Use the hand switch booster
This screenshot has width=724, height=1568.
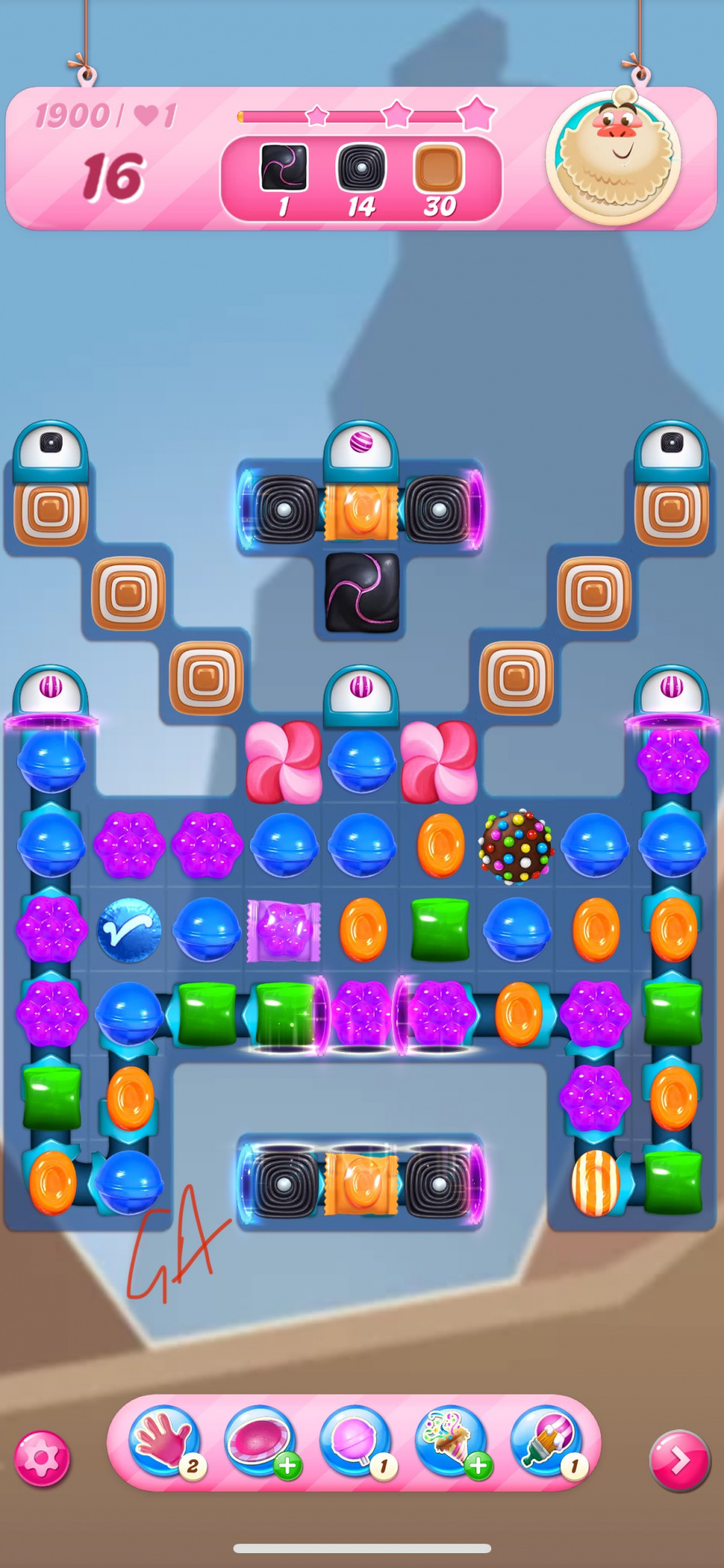point(165,1442)
